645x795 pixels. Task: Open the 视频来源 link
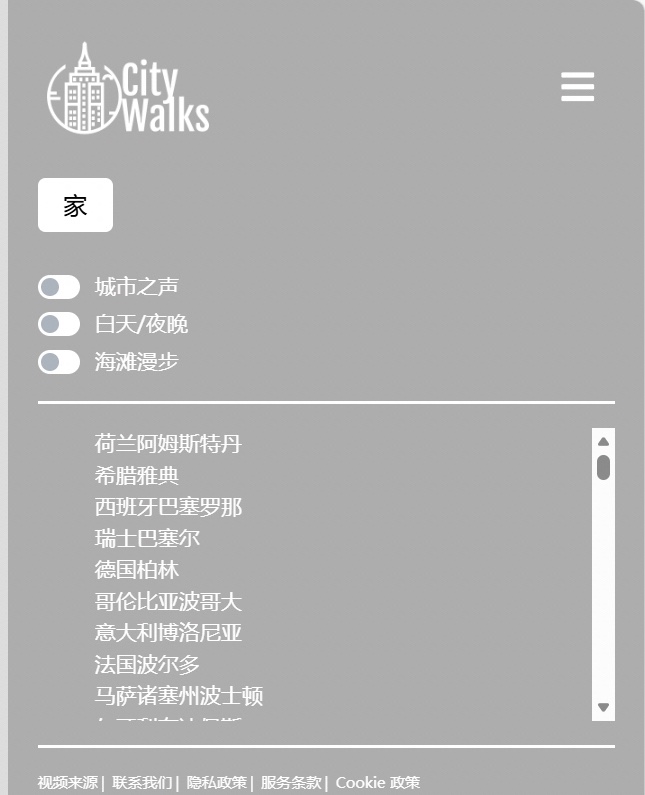[68, 782]
